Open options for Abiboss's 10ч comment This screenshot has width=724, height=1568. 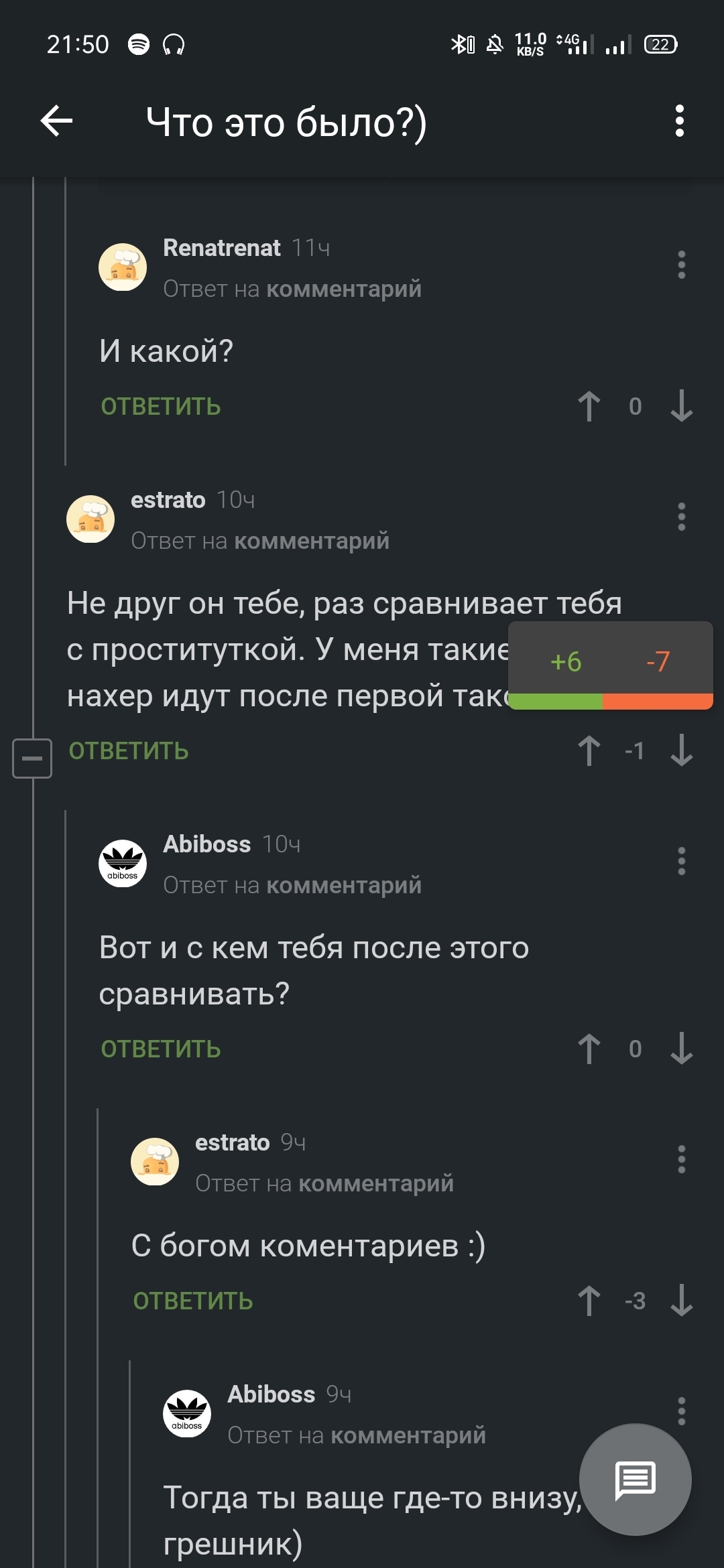tap(681, 861)
